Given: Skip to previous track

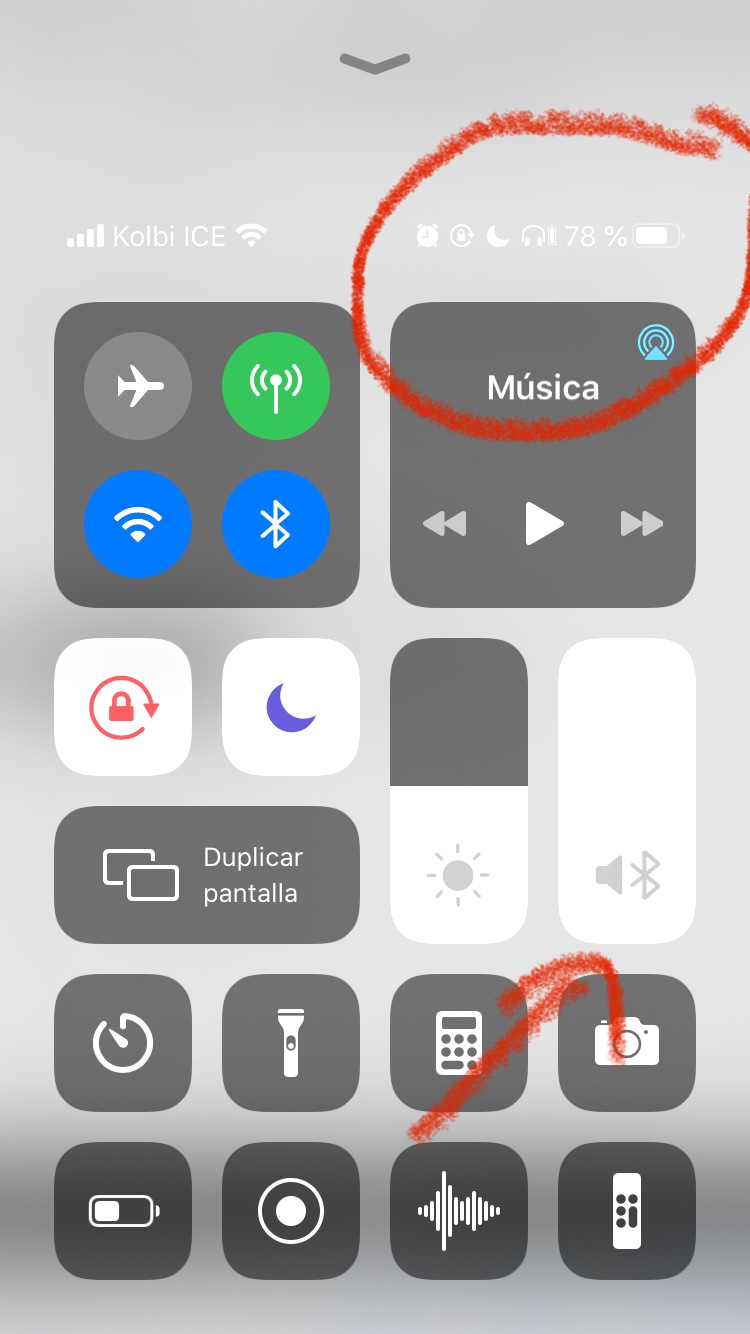Looking at the screenshot, I should (445, 523).
